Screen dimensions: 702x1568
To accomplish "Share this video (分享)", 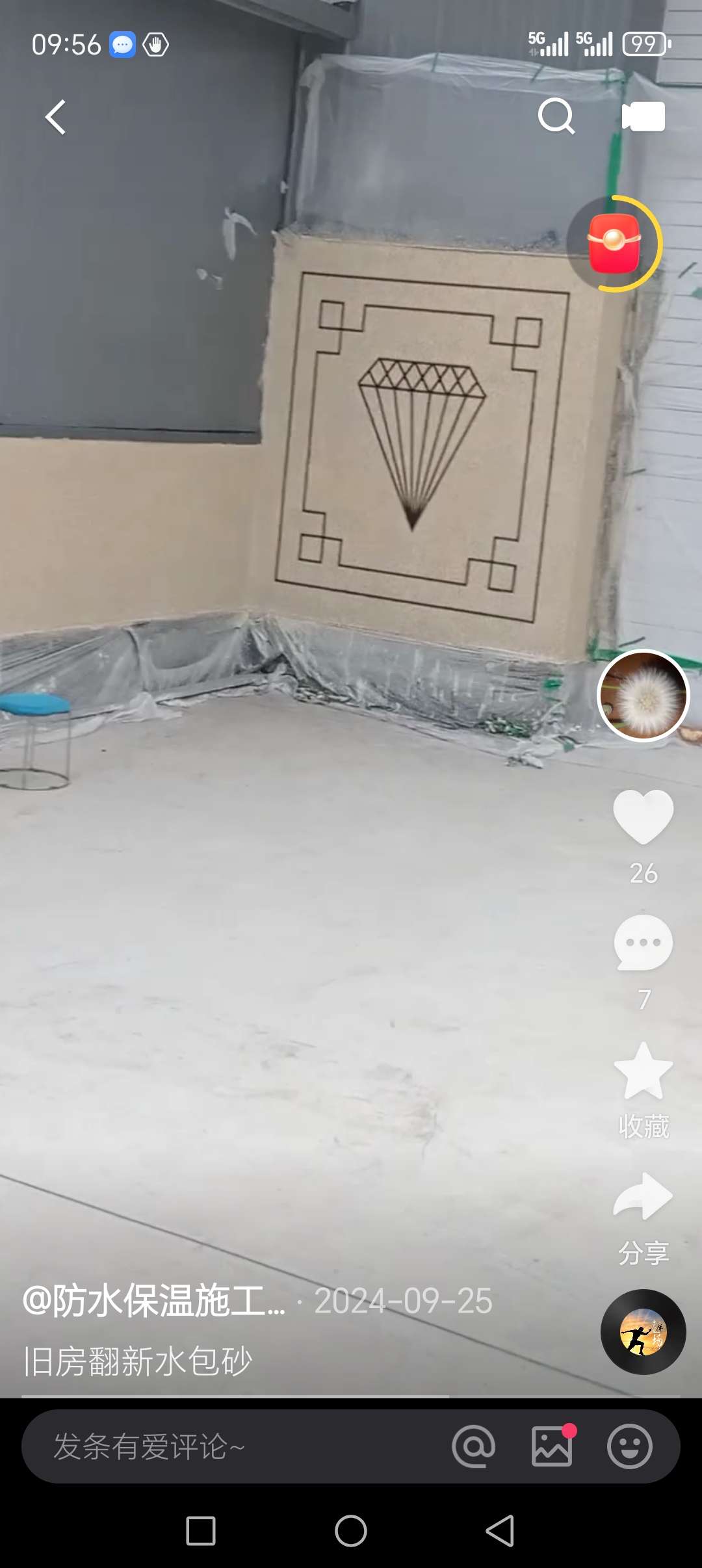I will point(643,1197).
